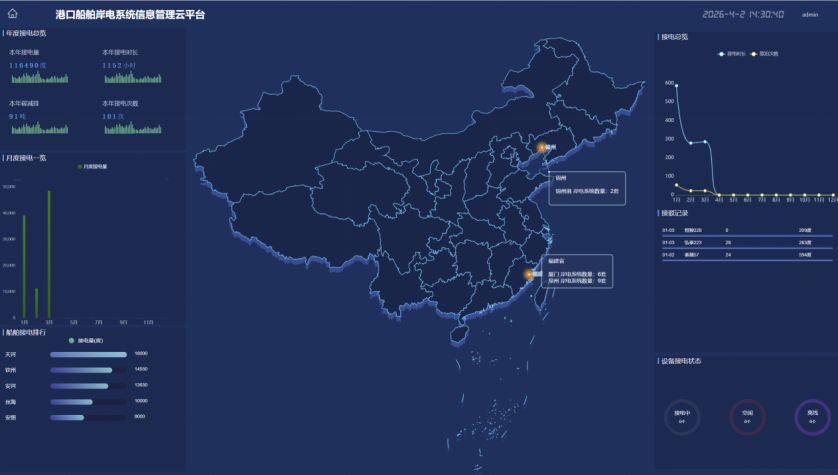This screenshot has height=475, width=838.
Task: Open the admin account menu
Action: coord(809,15)
